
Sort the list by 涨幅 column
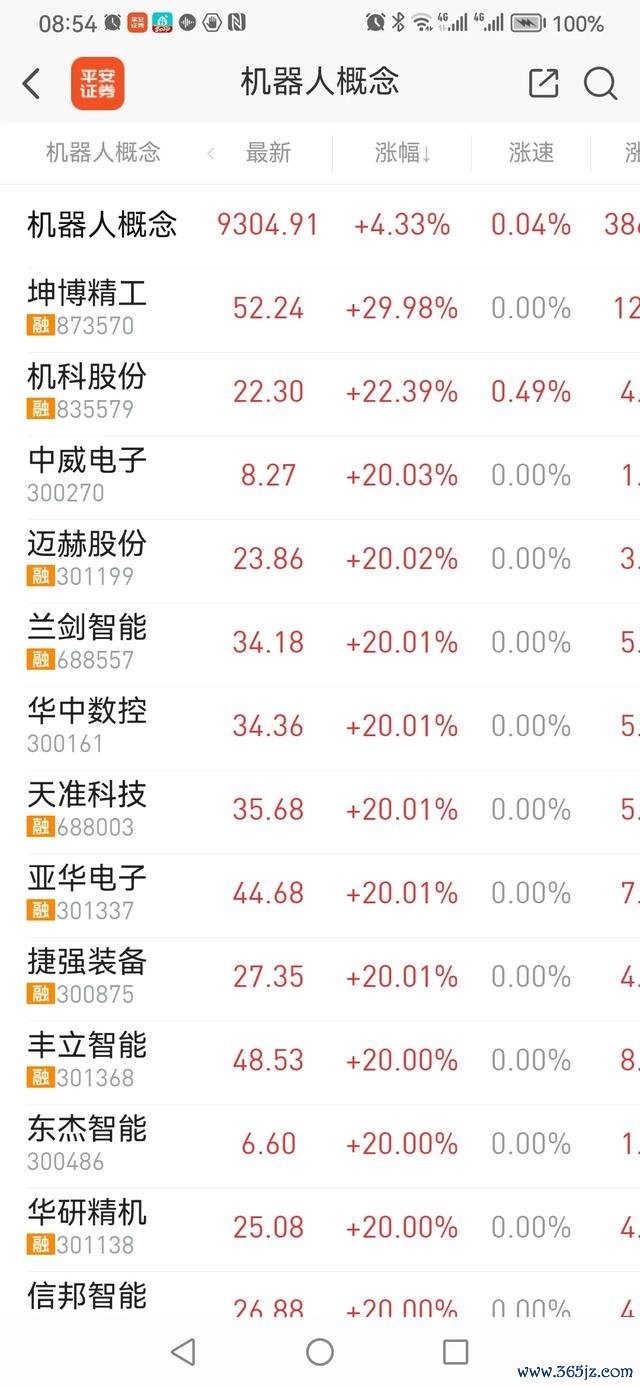point(403,153)
